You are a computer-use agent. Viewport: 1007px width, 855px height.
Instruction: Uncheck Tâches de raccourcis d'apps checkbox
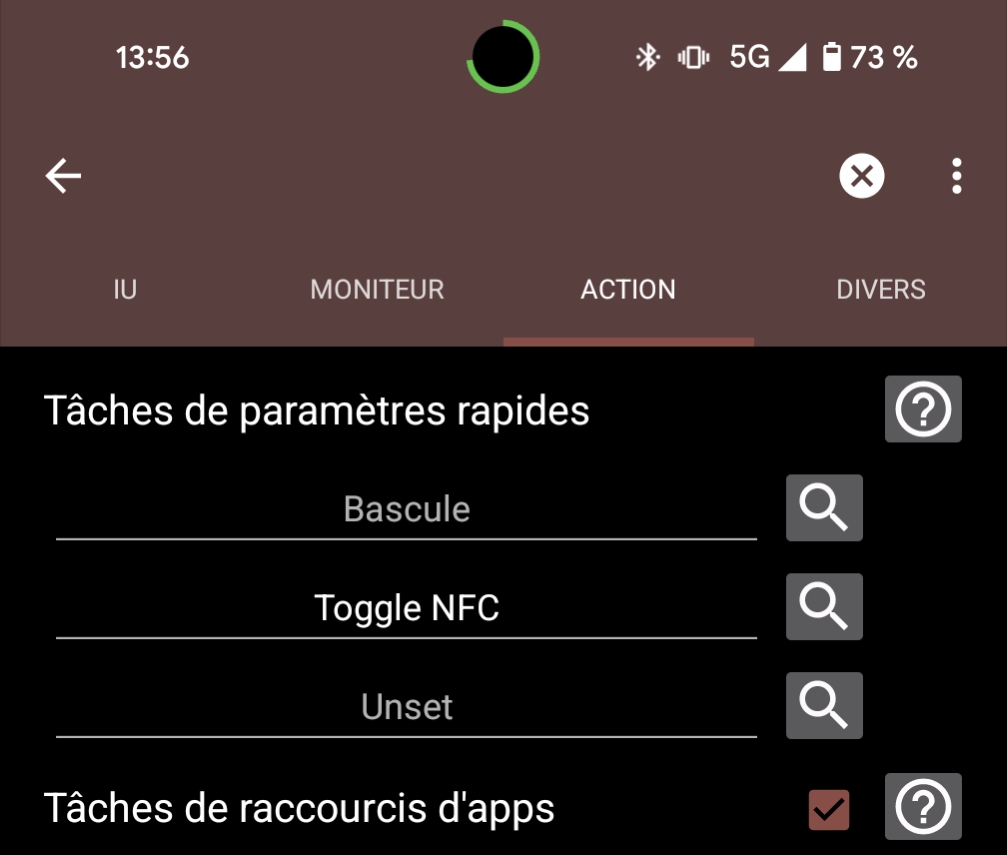(829, 809)
